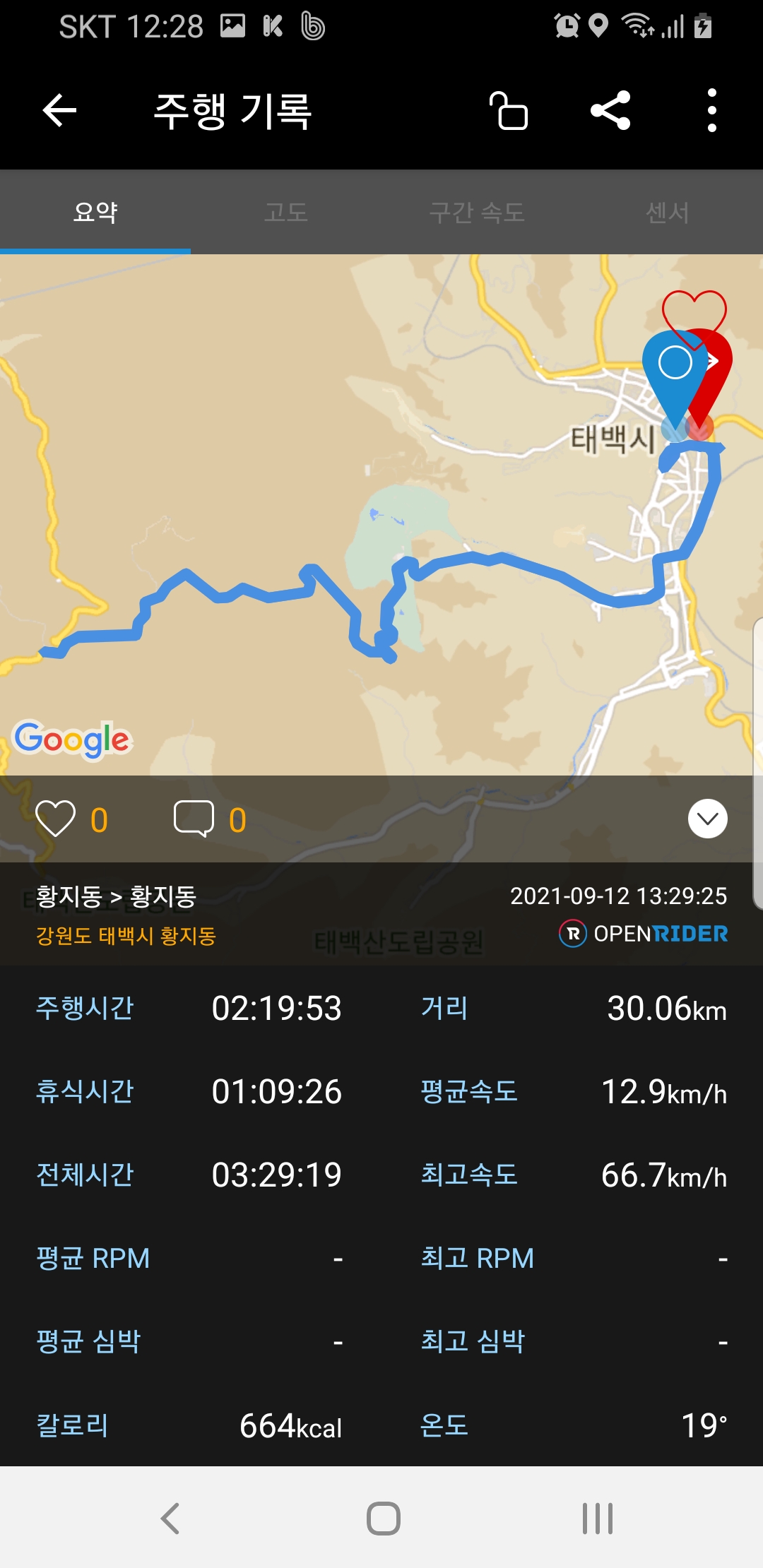The image size is (763, 1568).
Task: Like this ride with the heart icon
Action: (56, 819)
